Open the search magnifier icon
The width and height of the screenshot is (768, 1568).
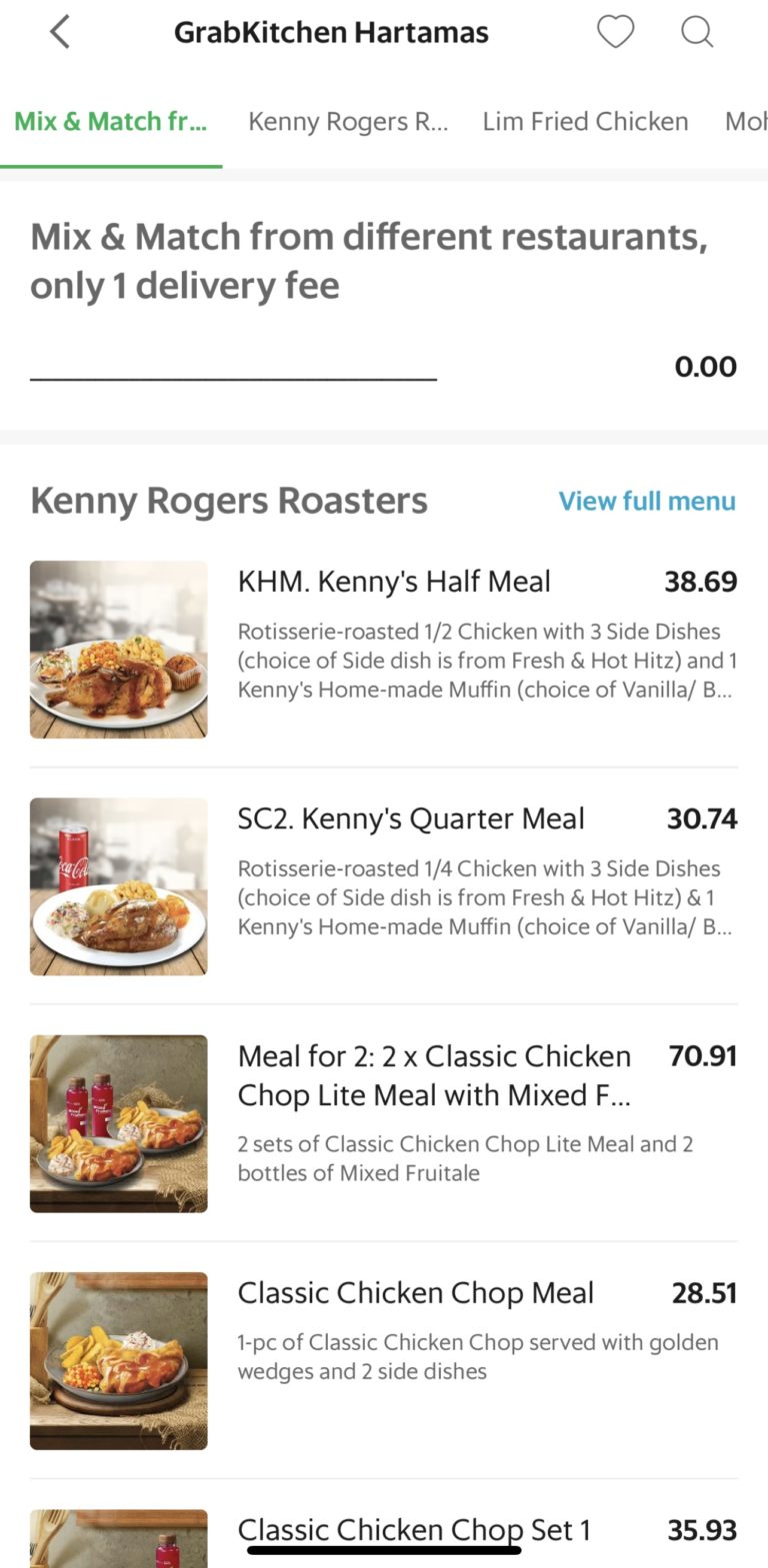697,31
